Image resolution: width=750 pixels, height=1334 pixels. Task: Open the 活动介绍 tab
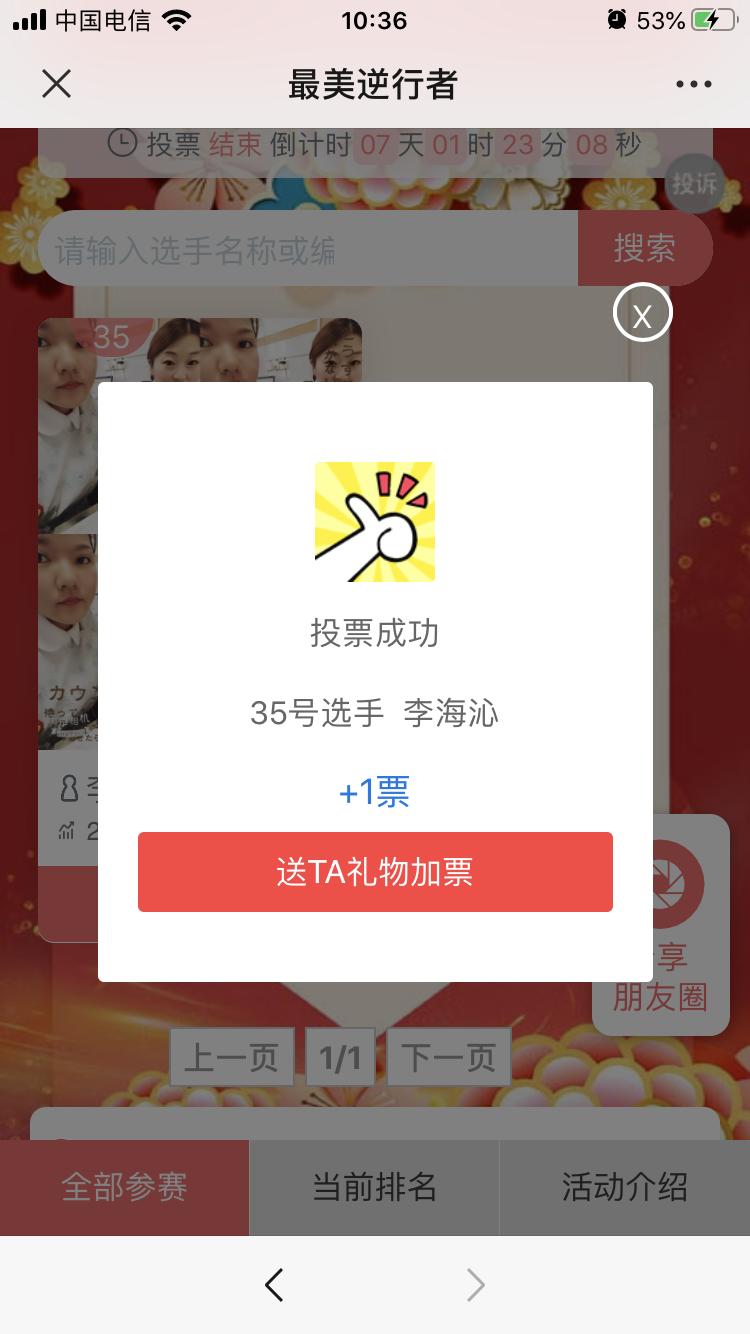pyautogui.click(x=624, y=1188)
